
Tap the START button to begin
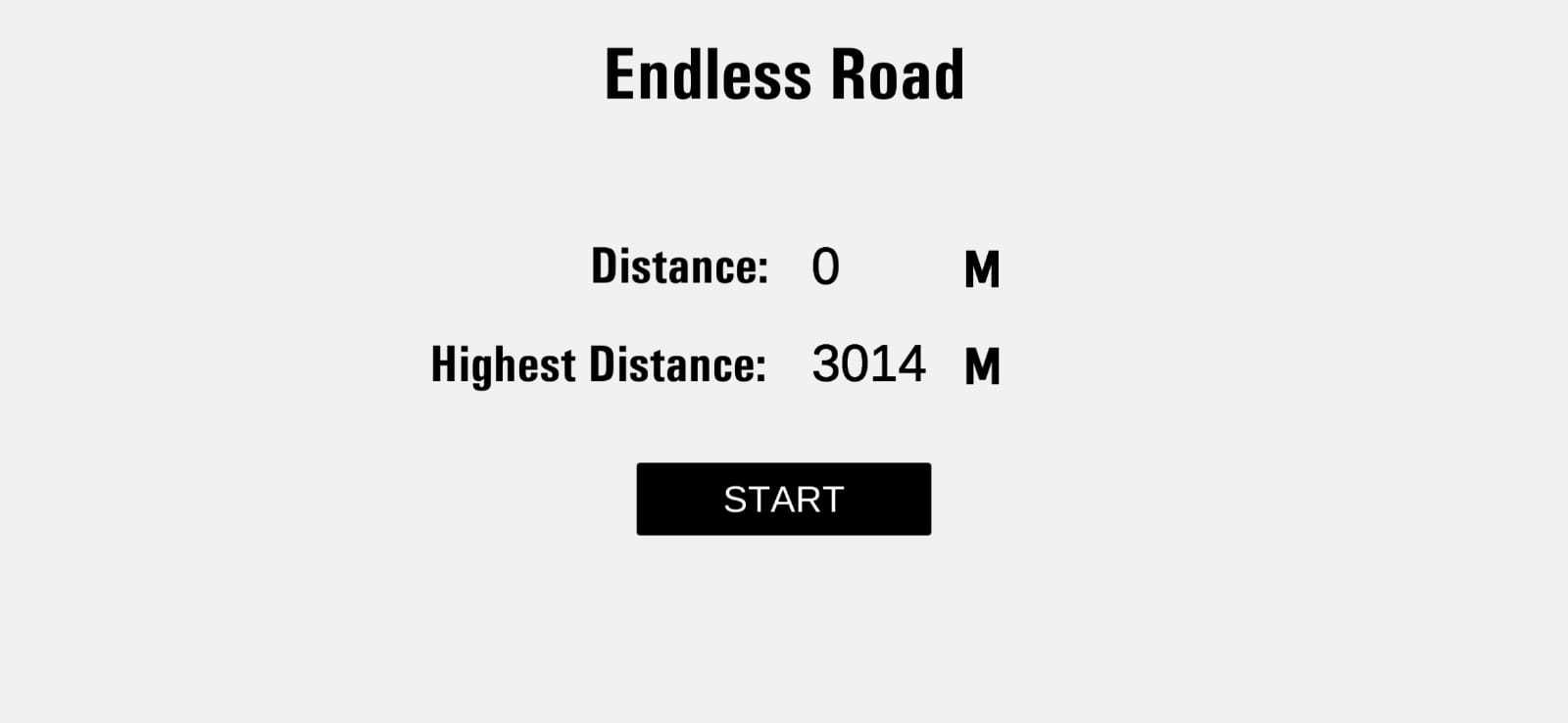tap(783, 499)
